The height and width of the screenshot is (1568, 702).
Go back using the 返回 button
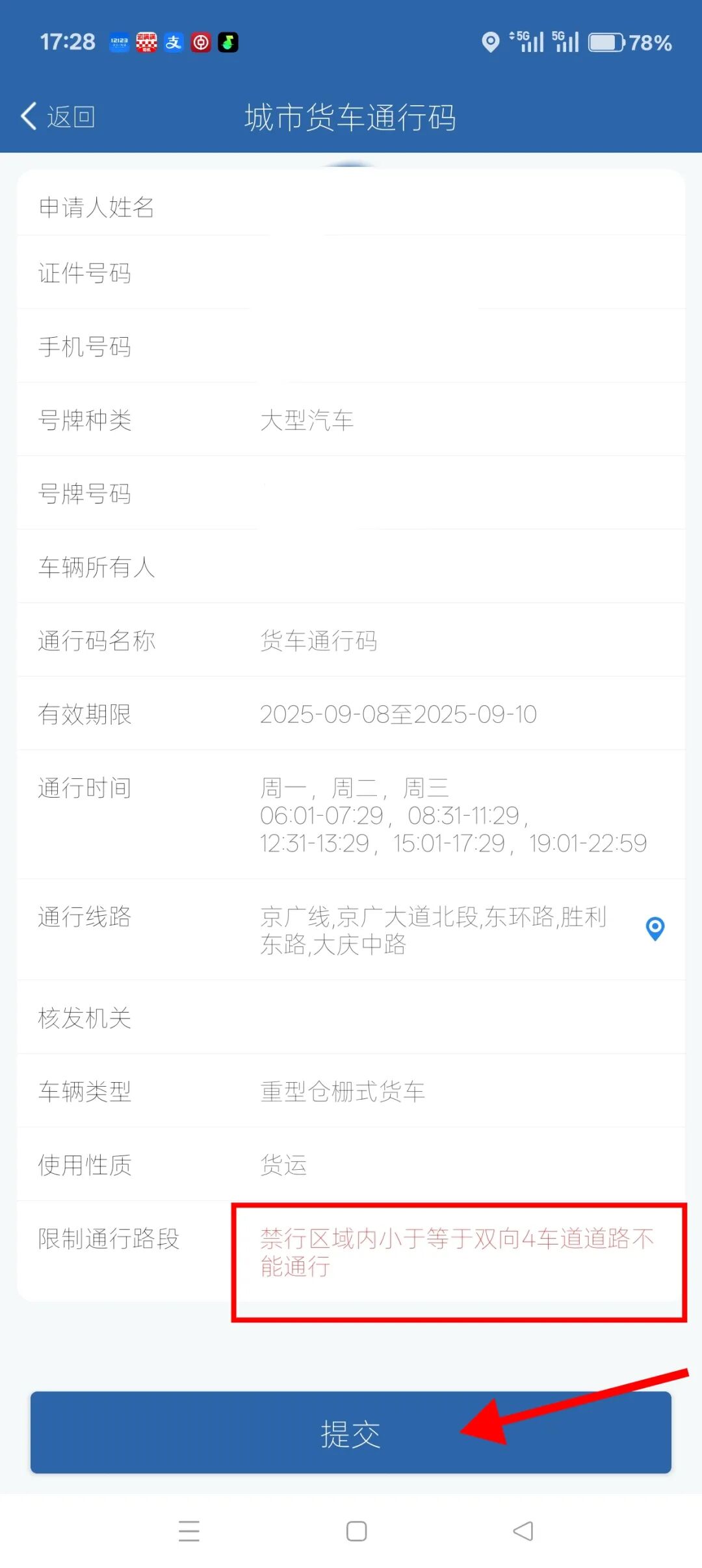coord(58,117)
